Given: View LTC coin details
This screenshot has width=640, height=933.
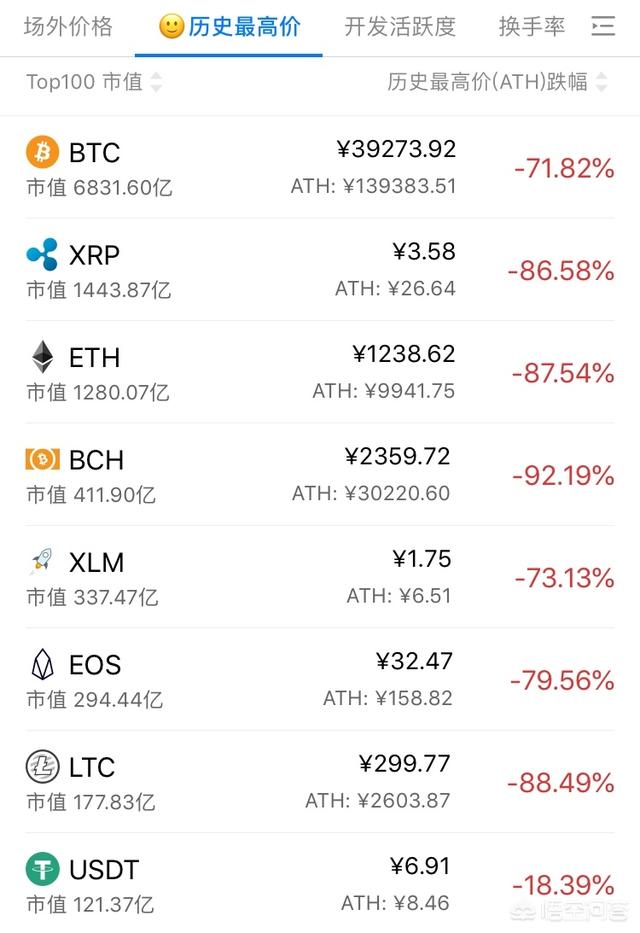Looking at the screenshot, I should (x=320, y=783).
